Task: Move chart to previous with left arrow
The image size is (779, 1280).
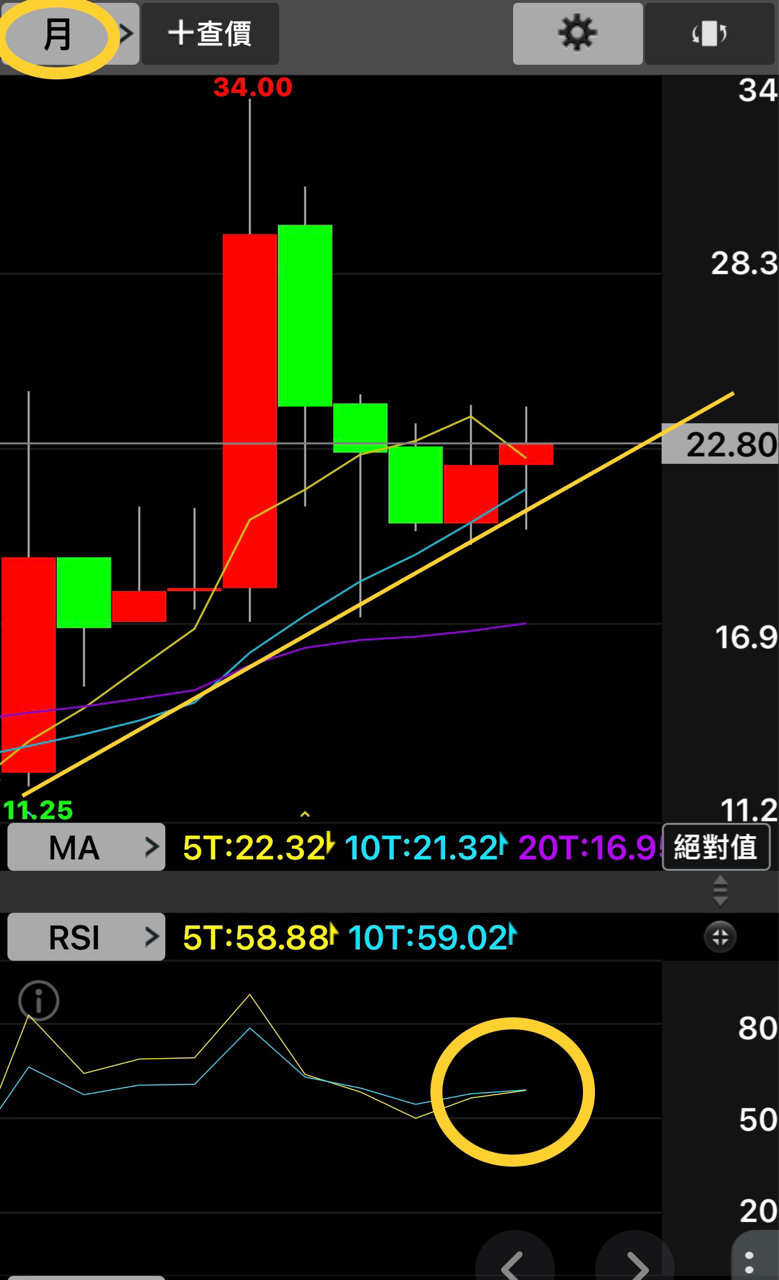Action: coord(514,1262)
